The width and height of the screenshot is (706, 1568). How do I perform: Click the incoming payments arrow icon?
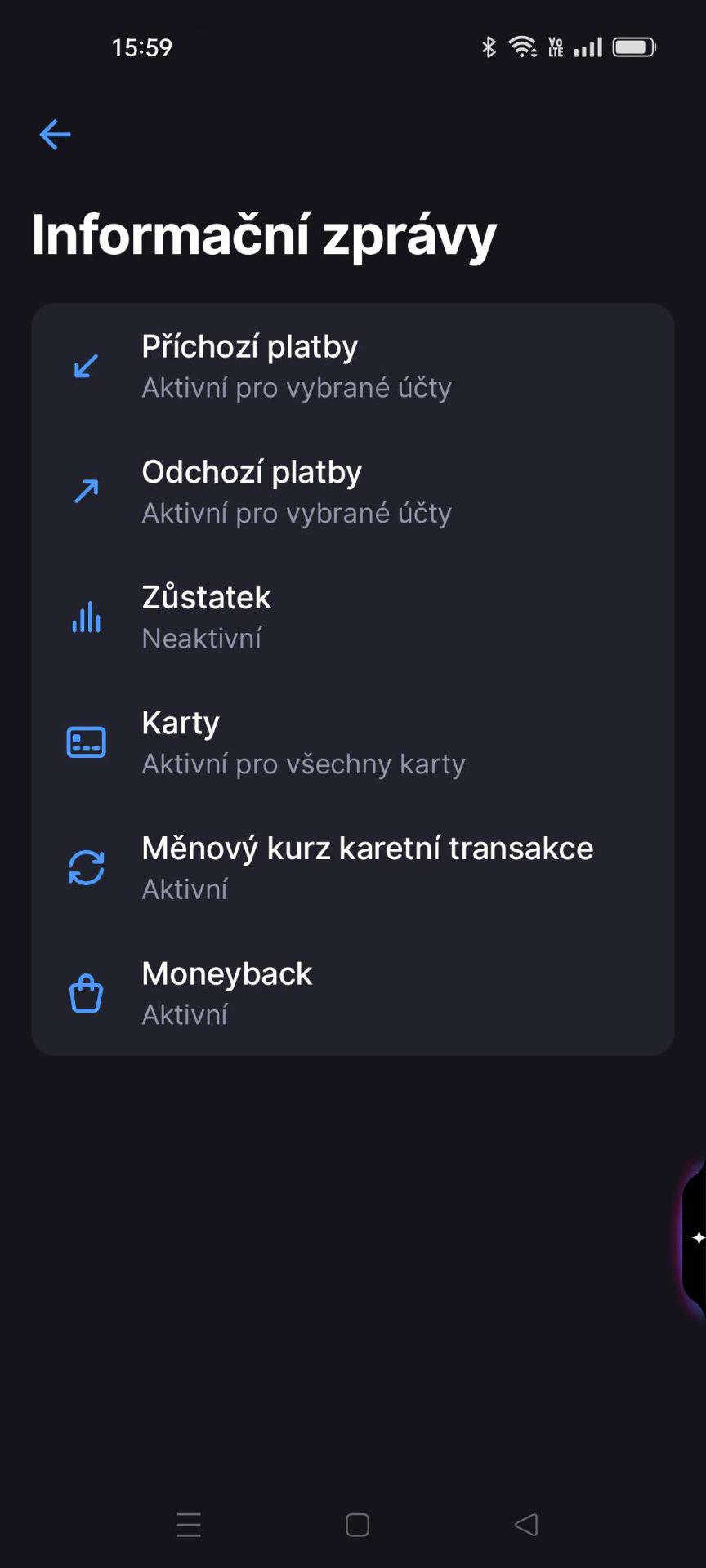[86, 366]
